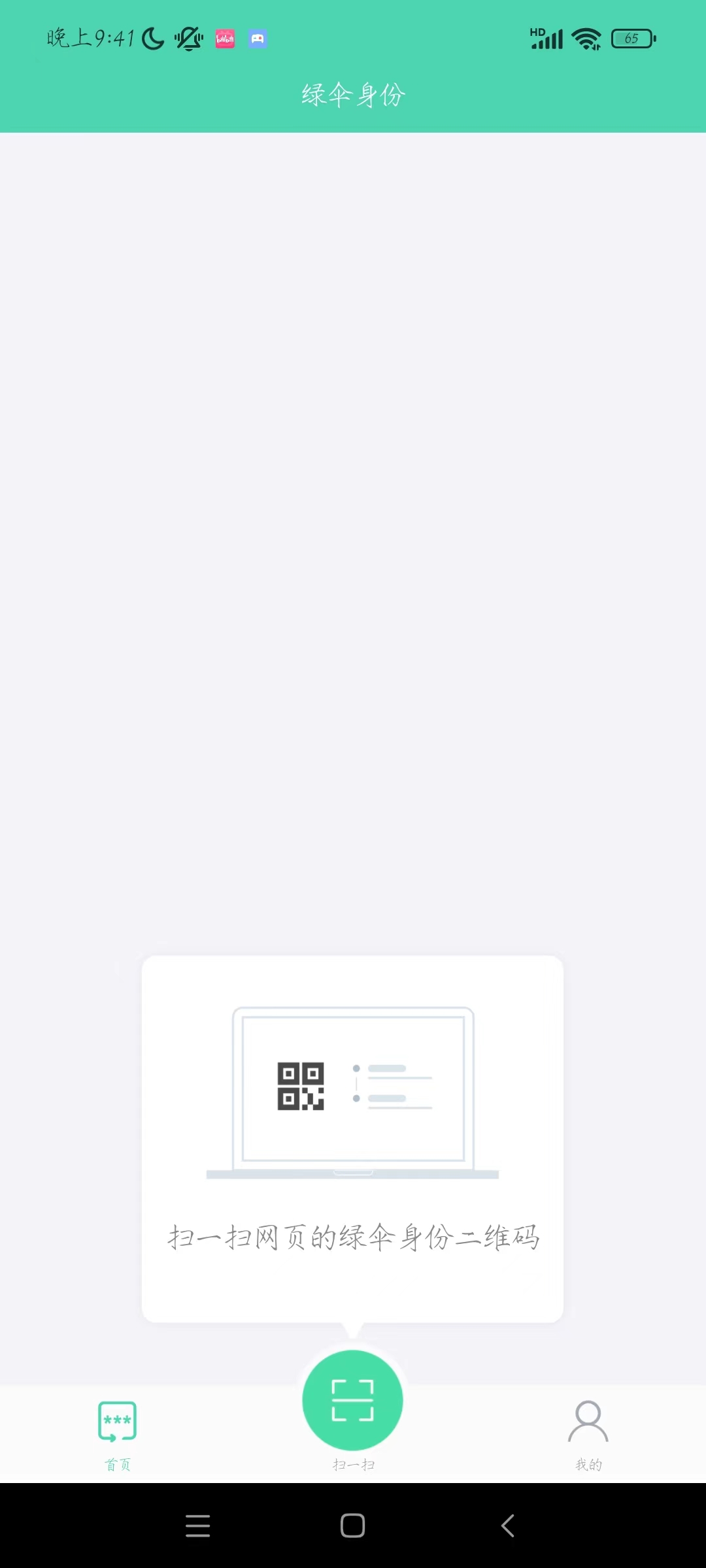
Task: Tap the battery indicator showing 65
Action: point(631,39)
